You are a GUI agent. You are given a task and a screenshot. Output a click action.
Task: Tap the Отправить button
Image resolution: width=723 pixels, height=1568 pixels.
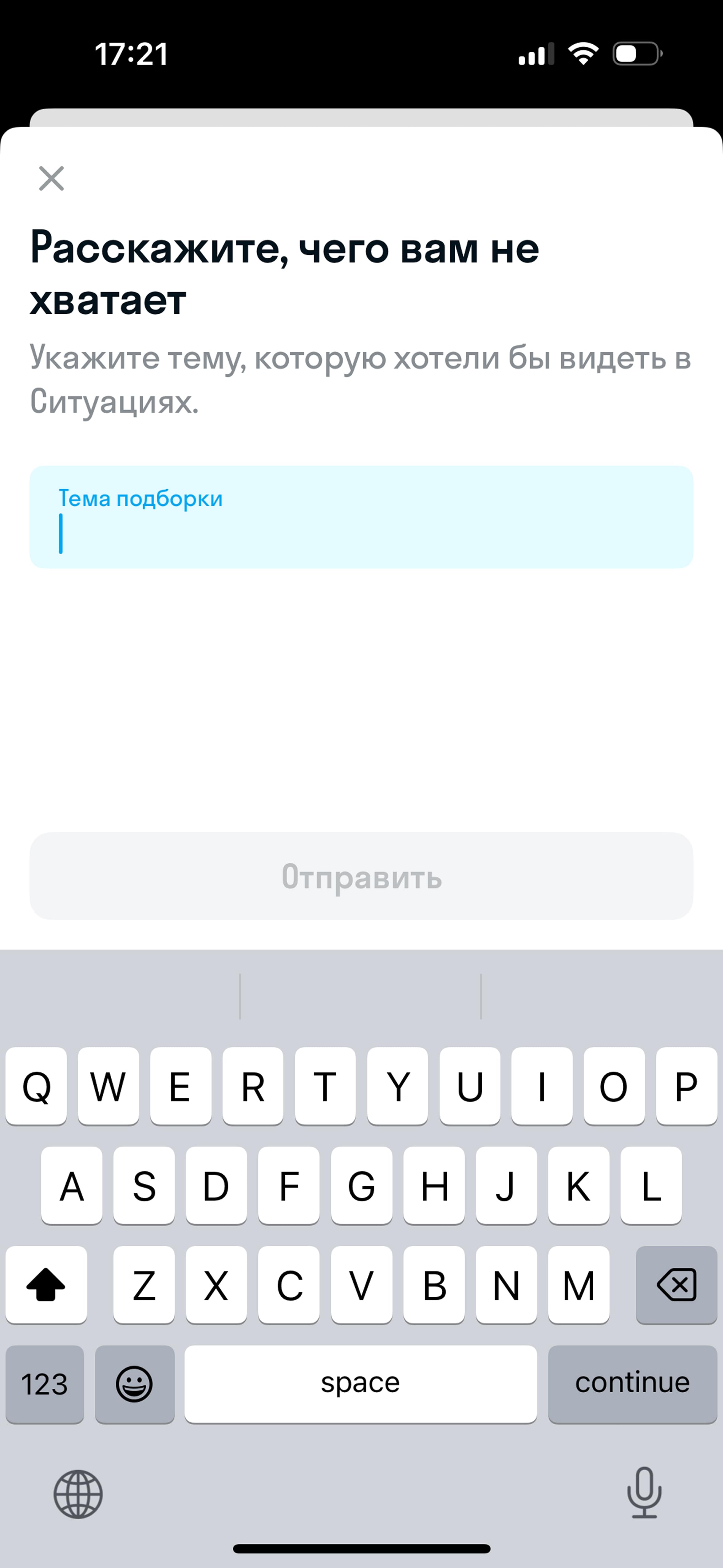pyautogui.click(x=361, y=876)
